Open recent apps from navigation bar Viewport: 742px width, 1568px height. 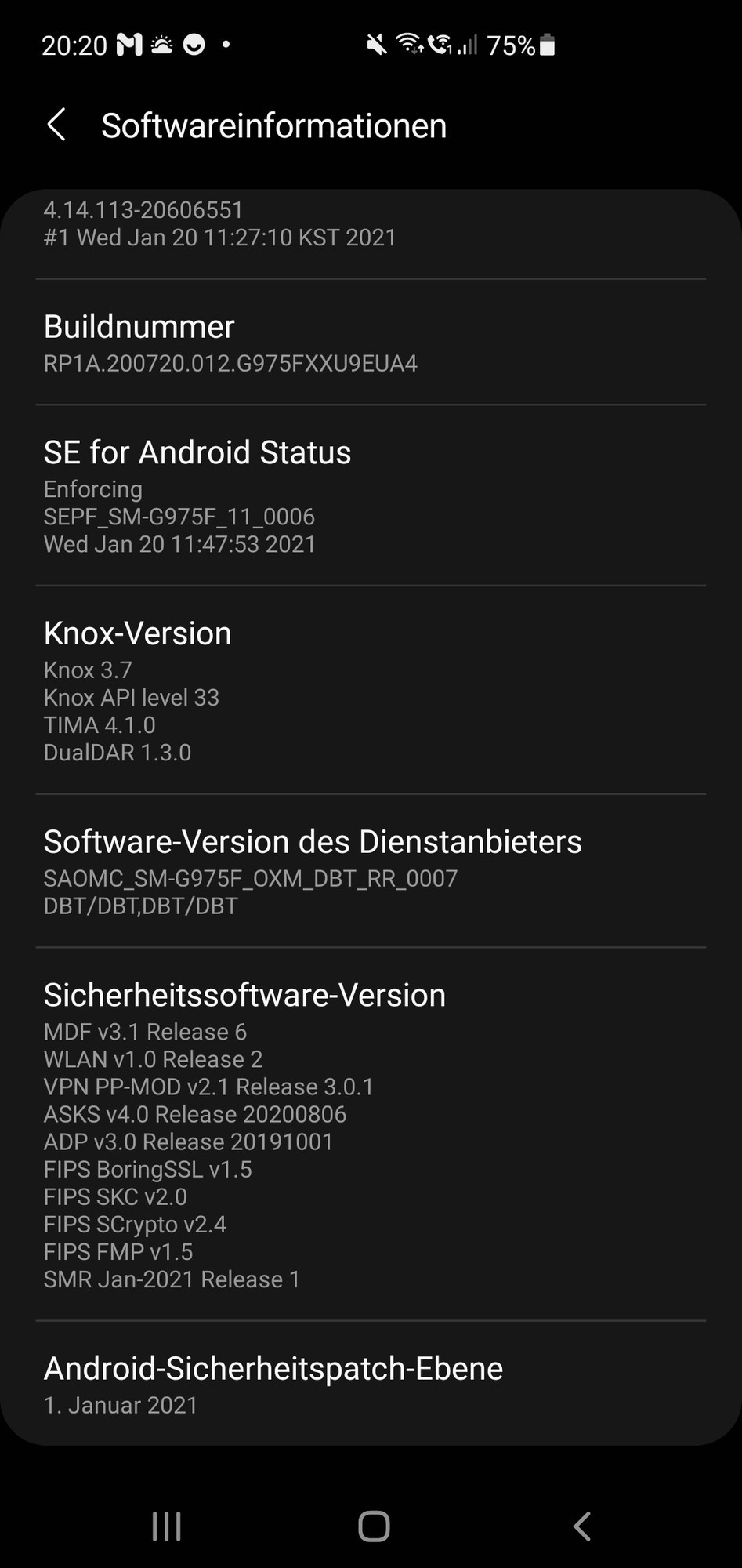tap(166, 1526)
